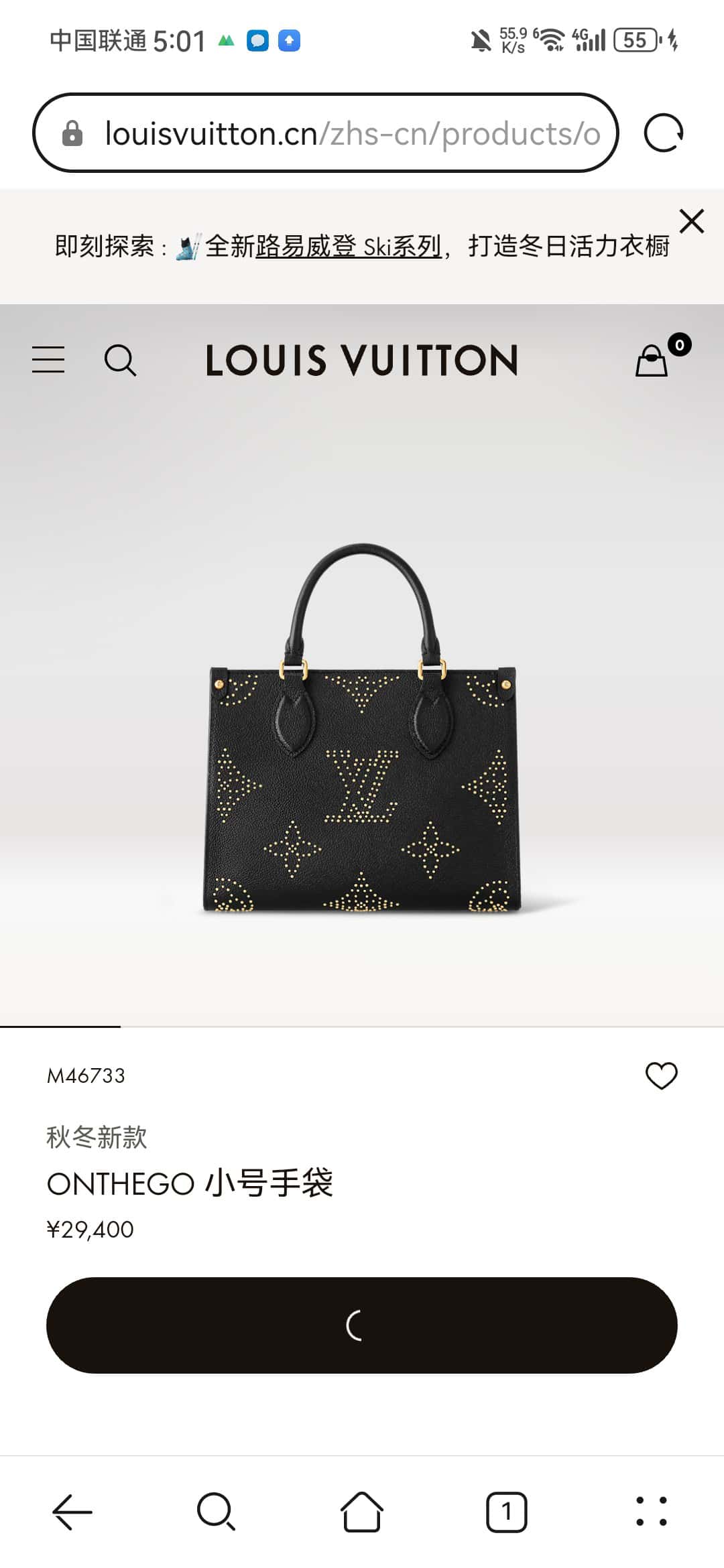Open the tabs switcher showing 1
724x1568 pixels.
(506, 1512)
